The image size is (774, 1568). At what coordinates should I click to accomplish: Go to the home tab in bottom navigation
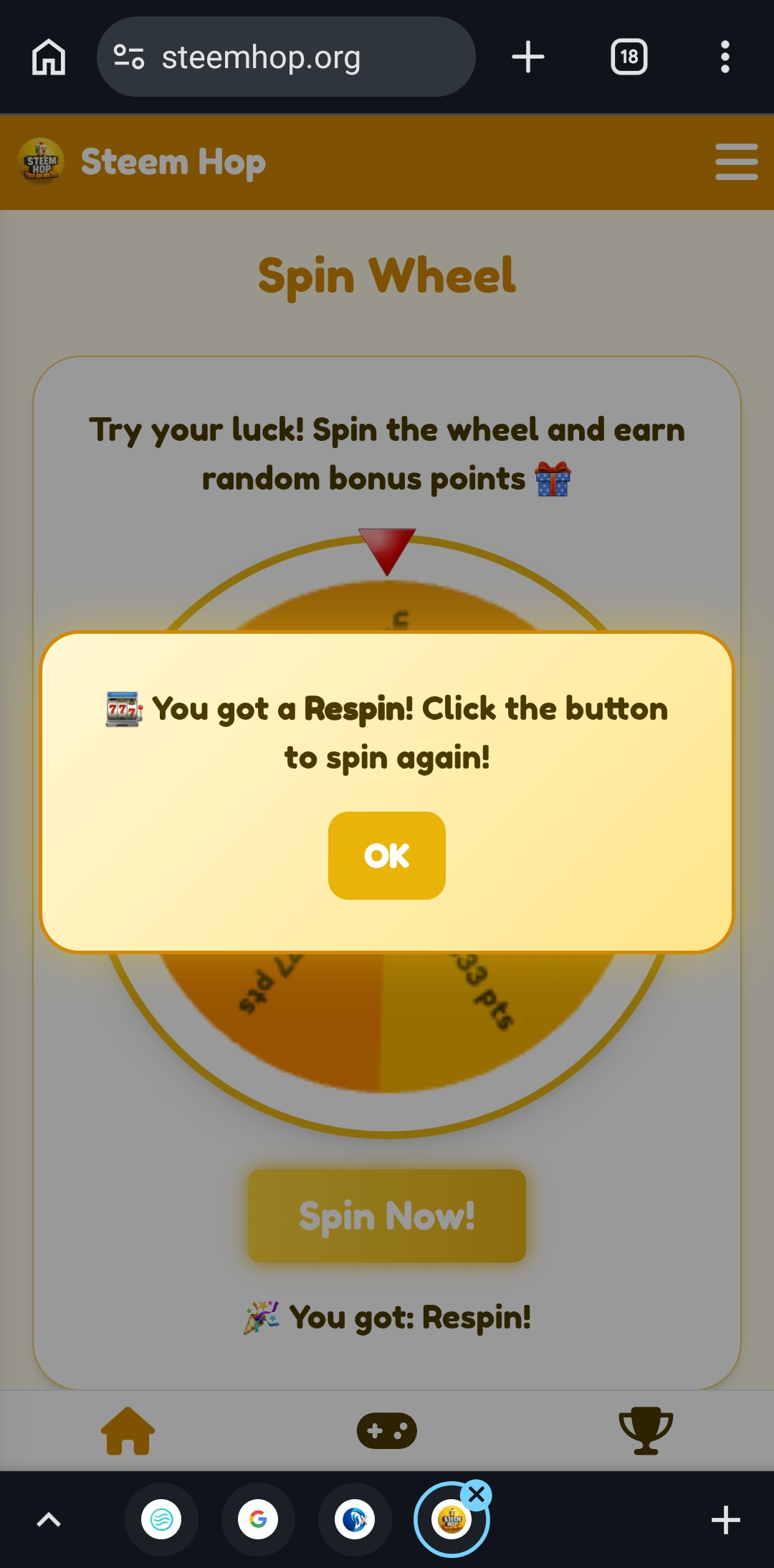pos(128,1430)
